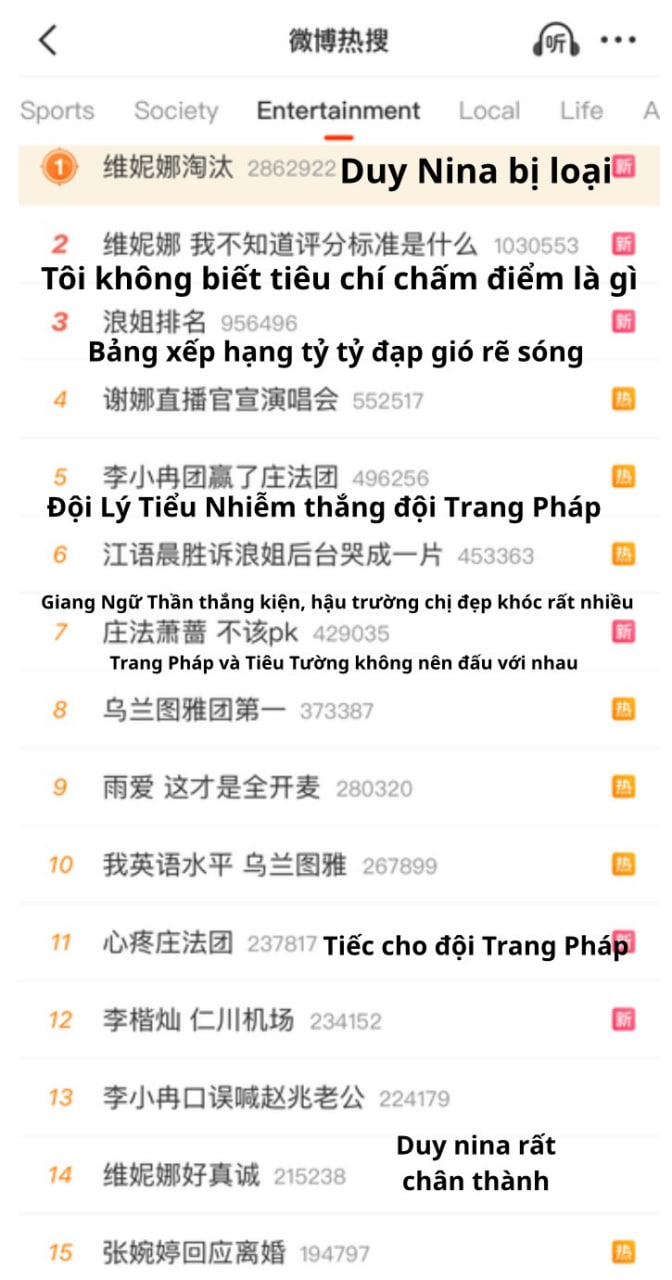Open topic 2 维妮娜 我不知道评分标准是什么

[290, 244]
